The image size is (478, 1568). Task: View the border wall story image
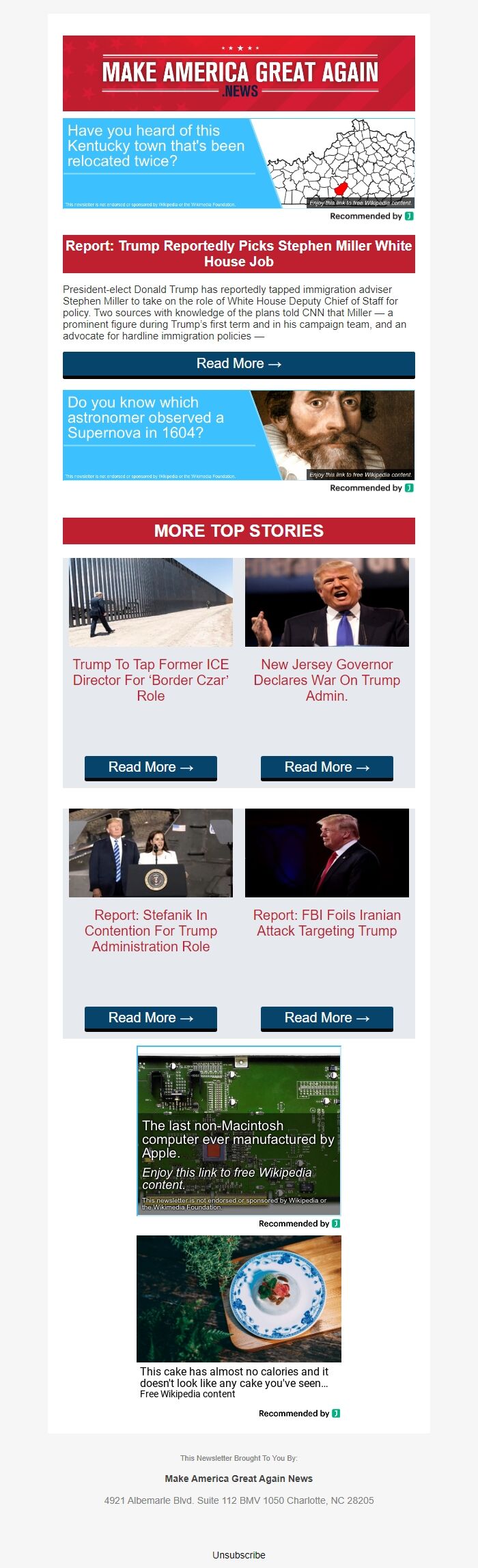(151, 602)
